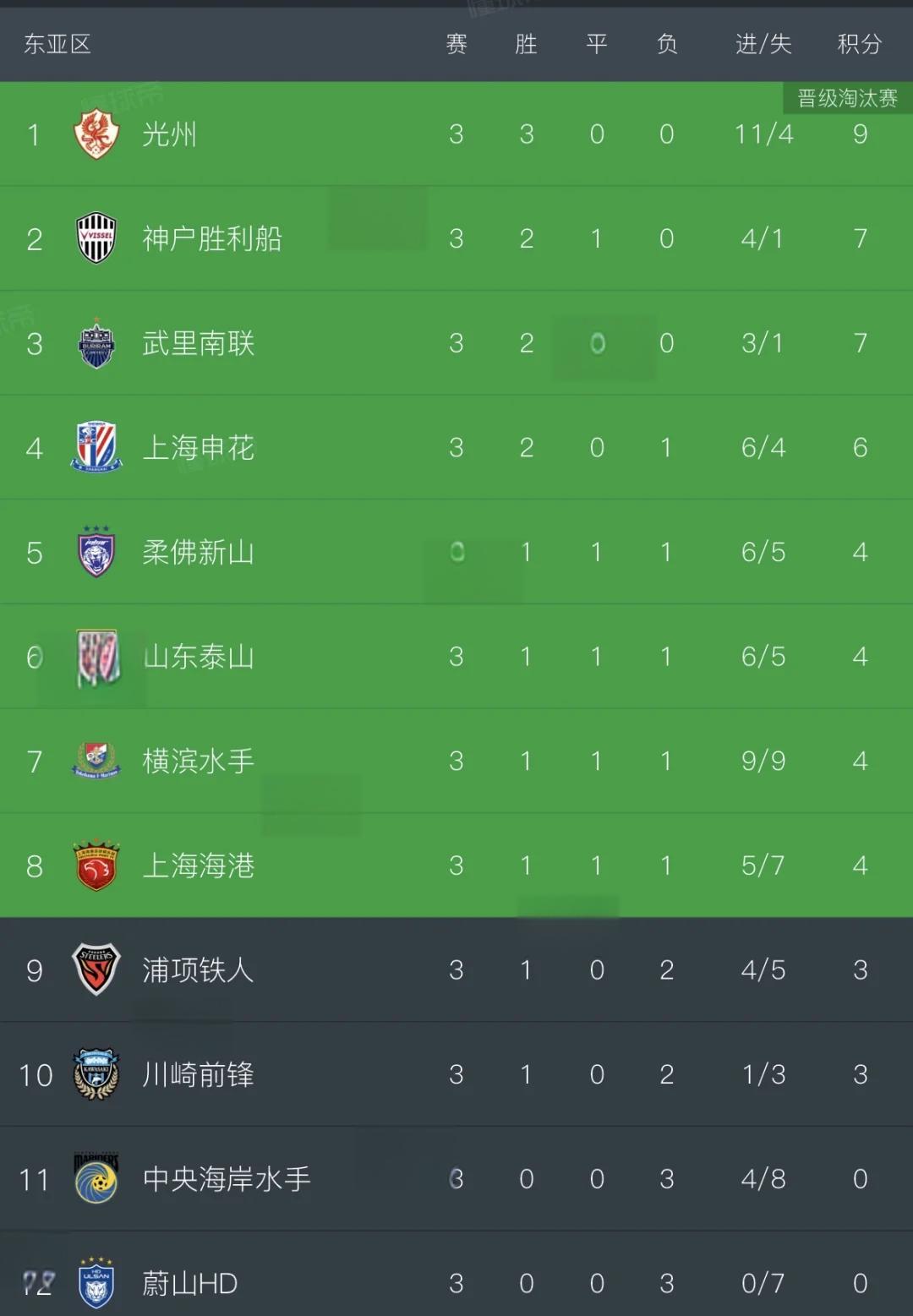913x1316 pixels.
Task: Click the Ulsan HD club badge
Action: pyautogui.click(x=96, y=1283)
